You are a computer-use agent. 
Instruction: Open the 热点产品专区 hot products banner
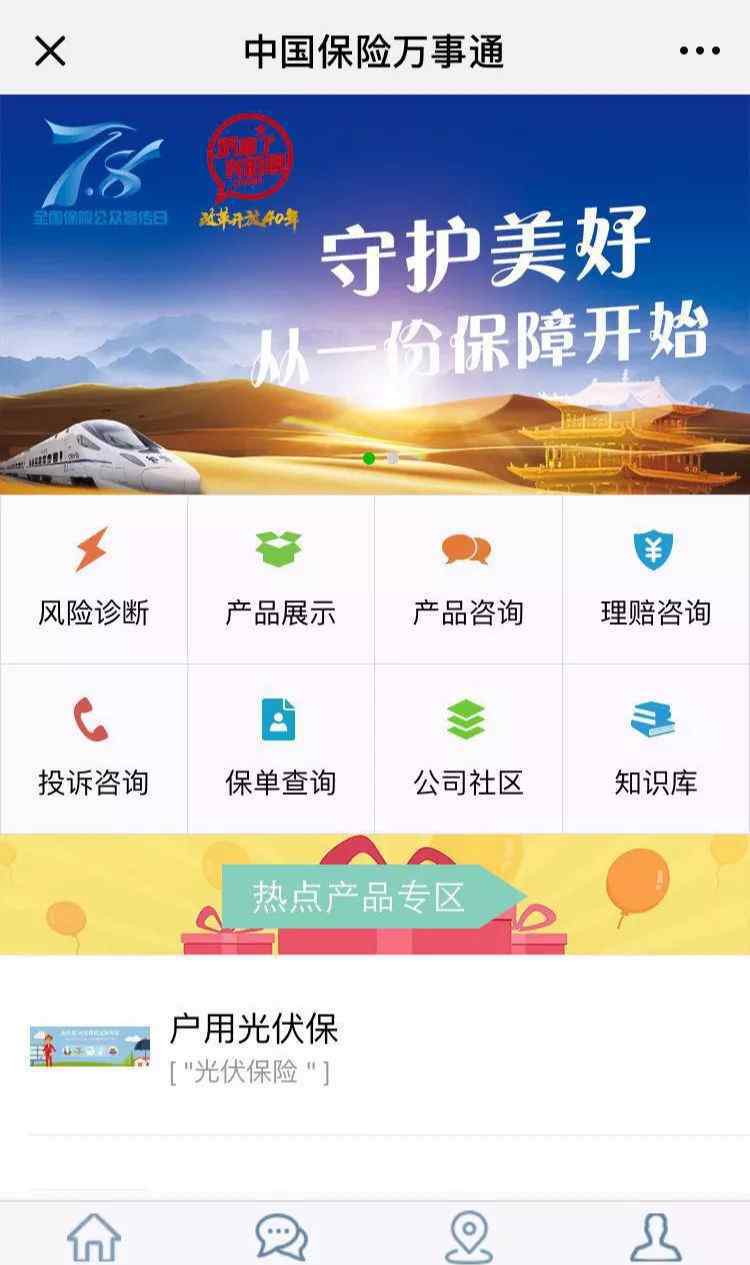(x=375, y=895)
